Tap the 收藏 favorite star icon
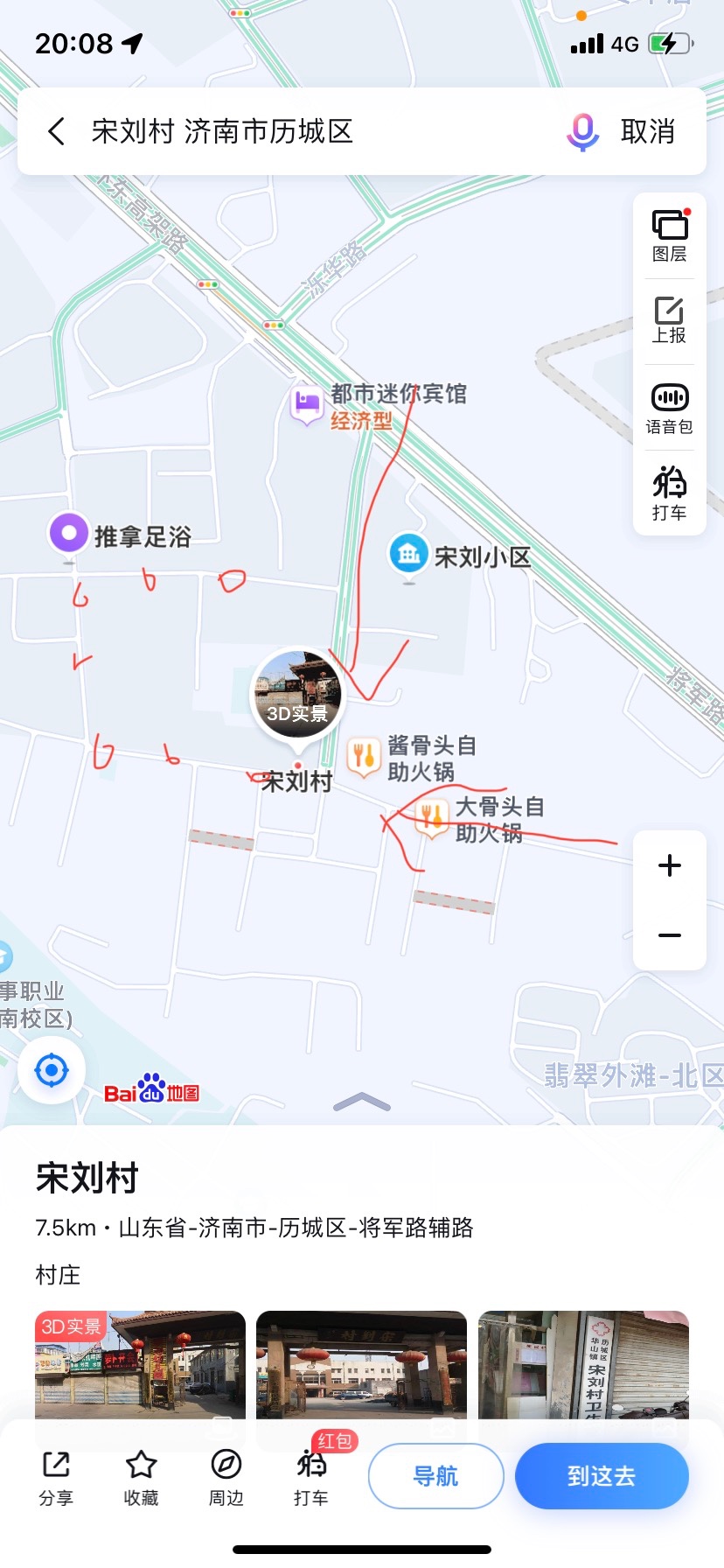The width and height of the screenshot is (724, 1568). click(140, 1480)
